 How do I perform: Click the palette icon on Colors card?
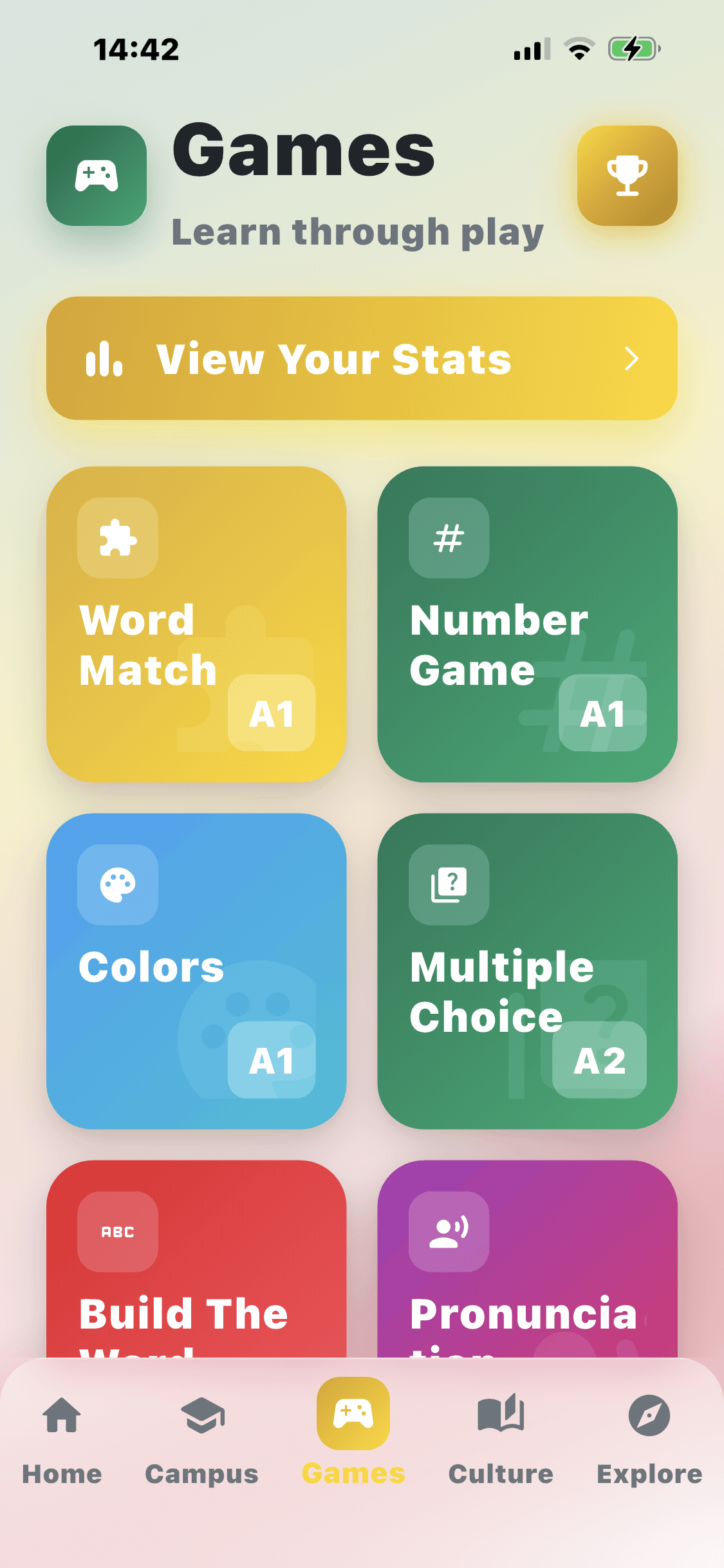(x=117, y=885)
